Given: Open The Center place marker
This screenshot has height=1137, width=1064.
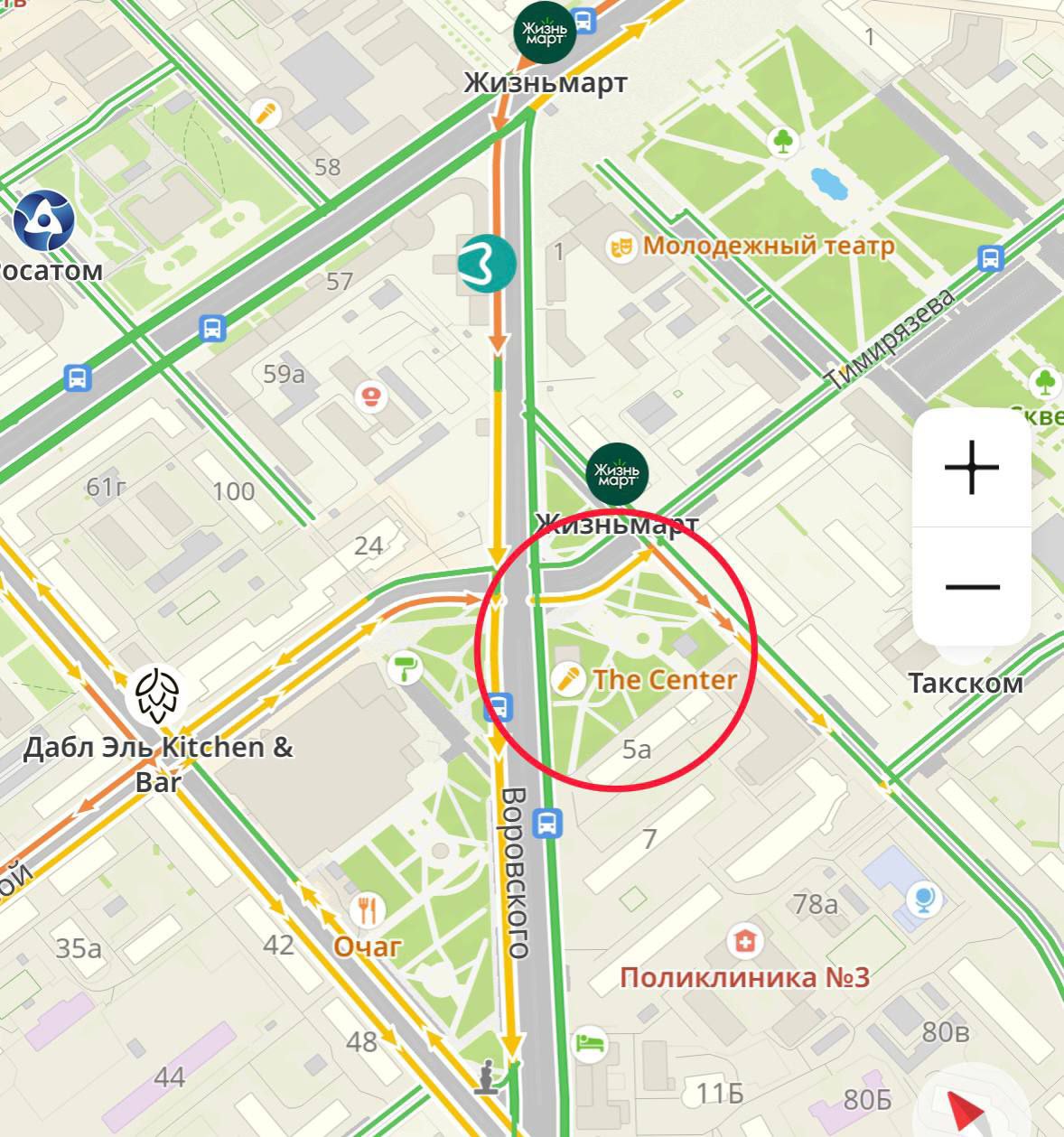Looking at the screenshot, I should (x=570, y=678).
